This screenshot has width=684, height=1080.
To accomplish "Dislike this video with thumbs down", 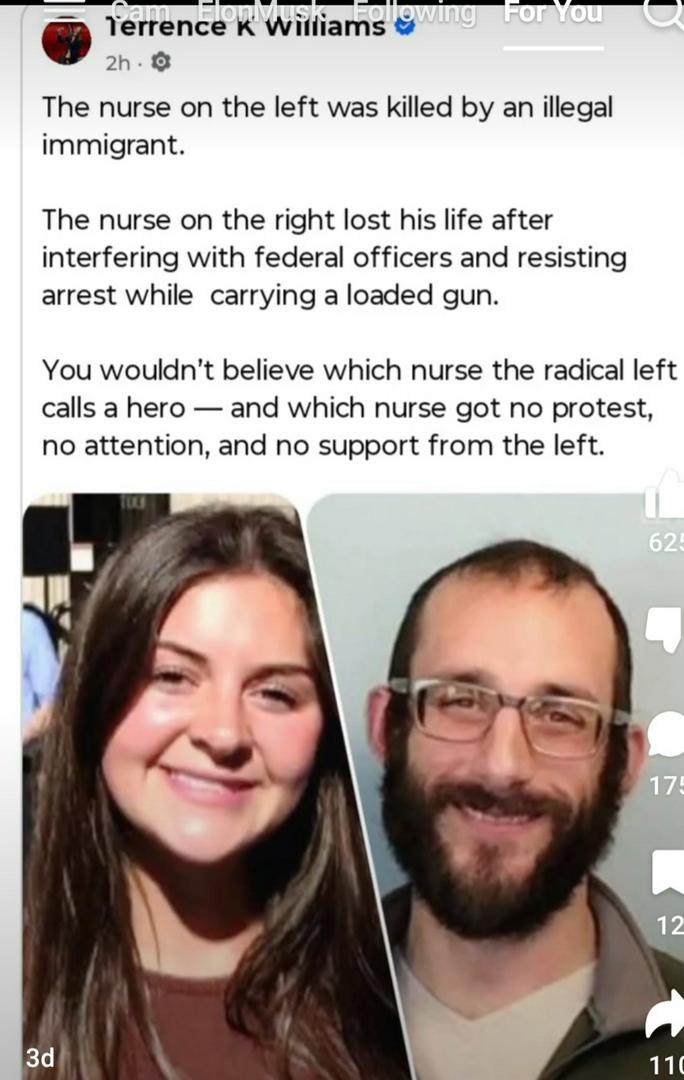I will coord(665,630).
